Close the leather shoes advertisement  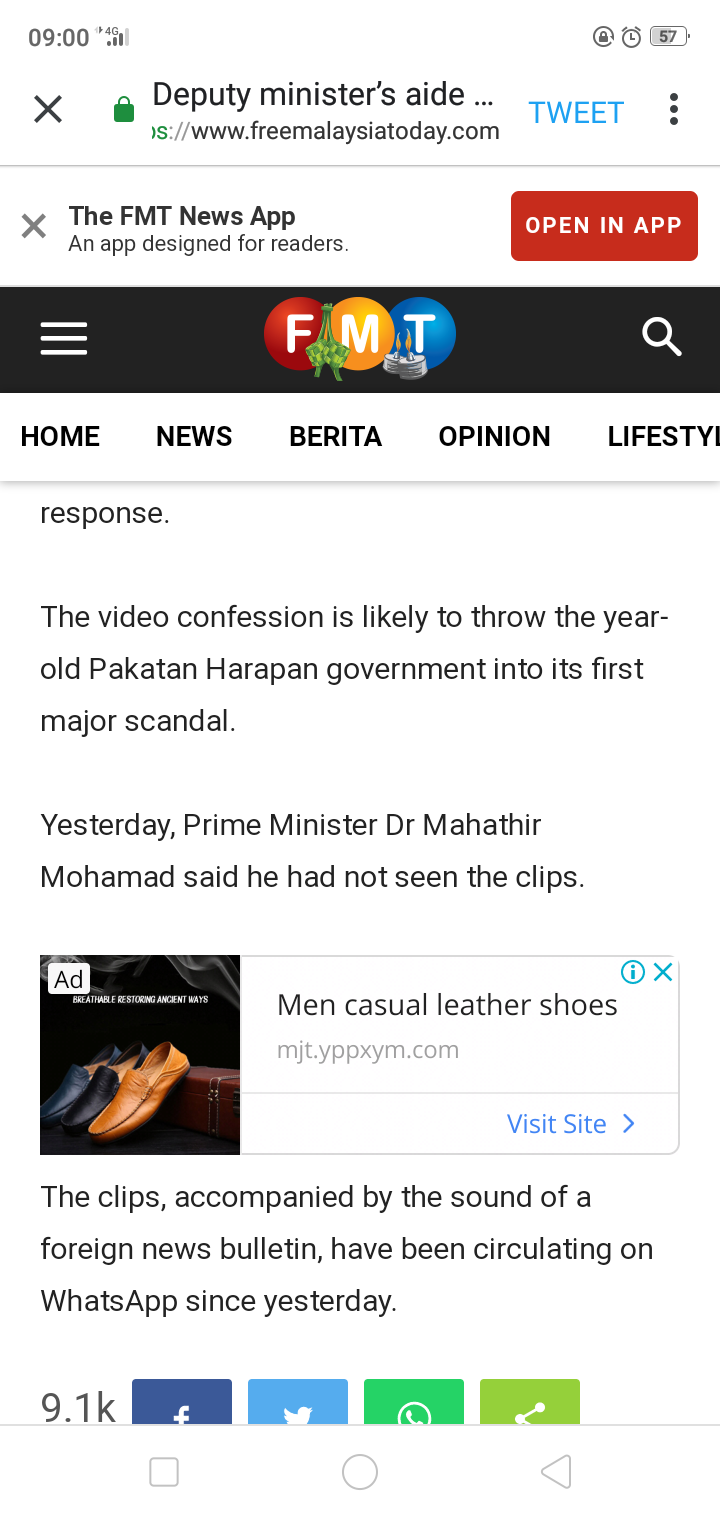click(x=663, y=972)
